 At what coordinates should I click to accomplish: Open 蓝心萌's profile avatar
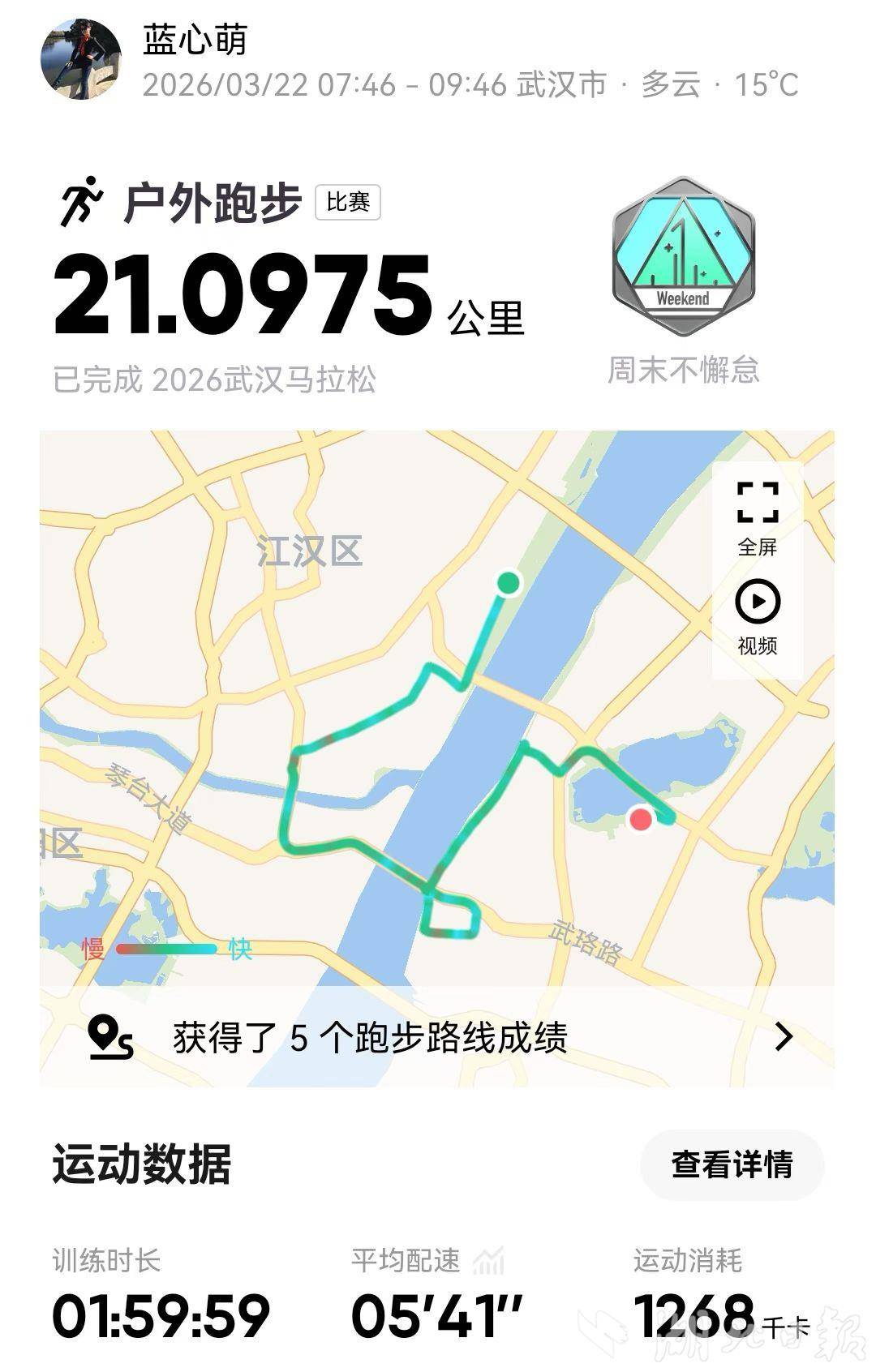[81, 59]
